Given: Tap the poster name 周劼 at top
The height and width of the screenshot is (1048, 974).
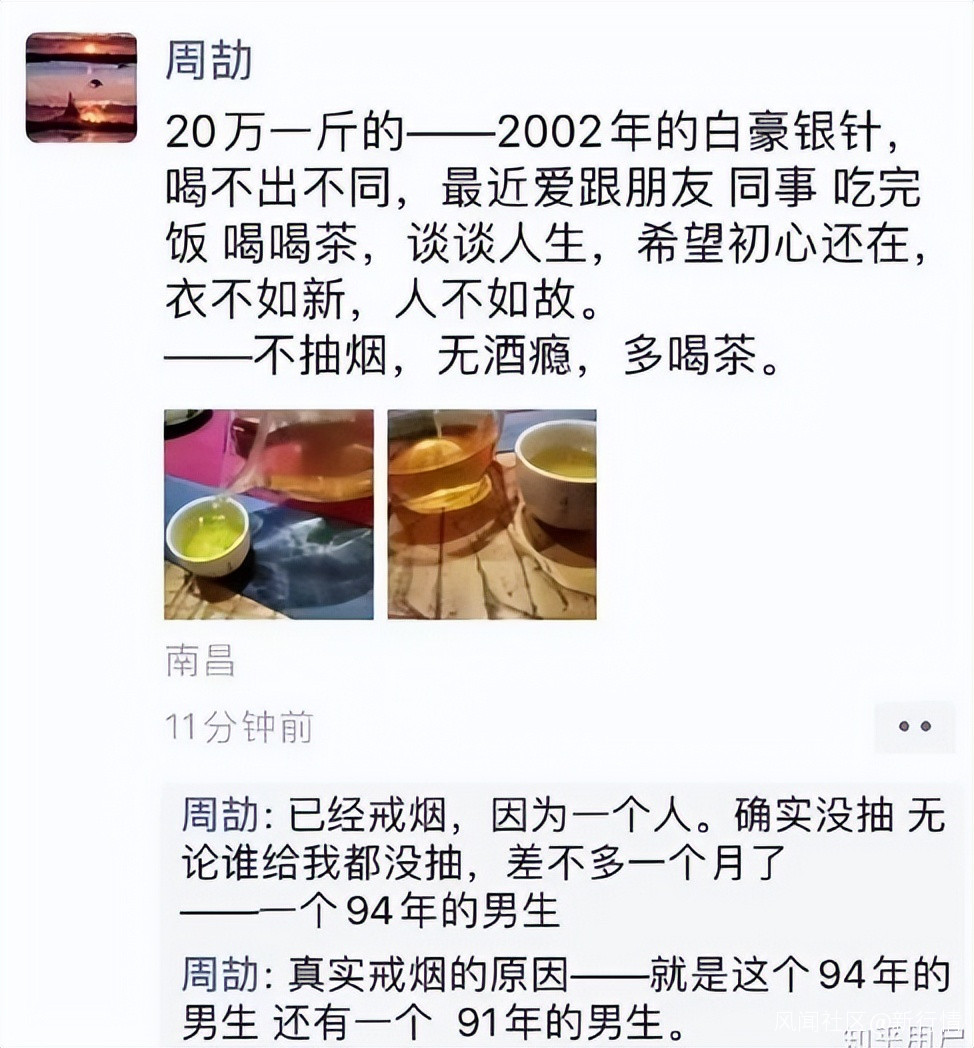Looking at the screenshot, I should point(208,62).
